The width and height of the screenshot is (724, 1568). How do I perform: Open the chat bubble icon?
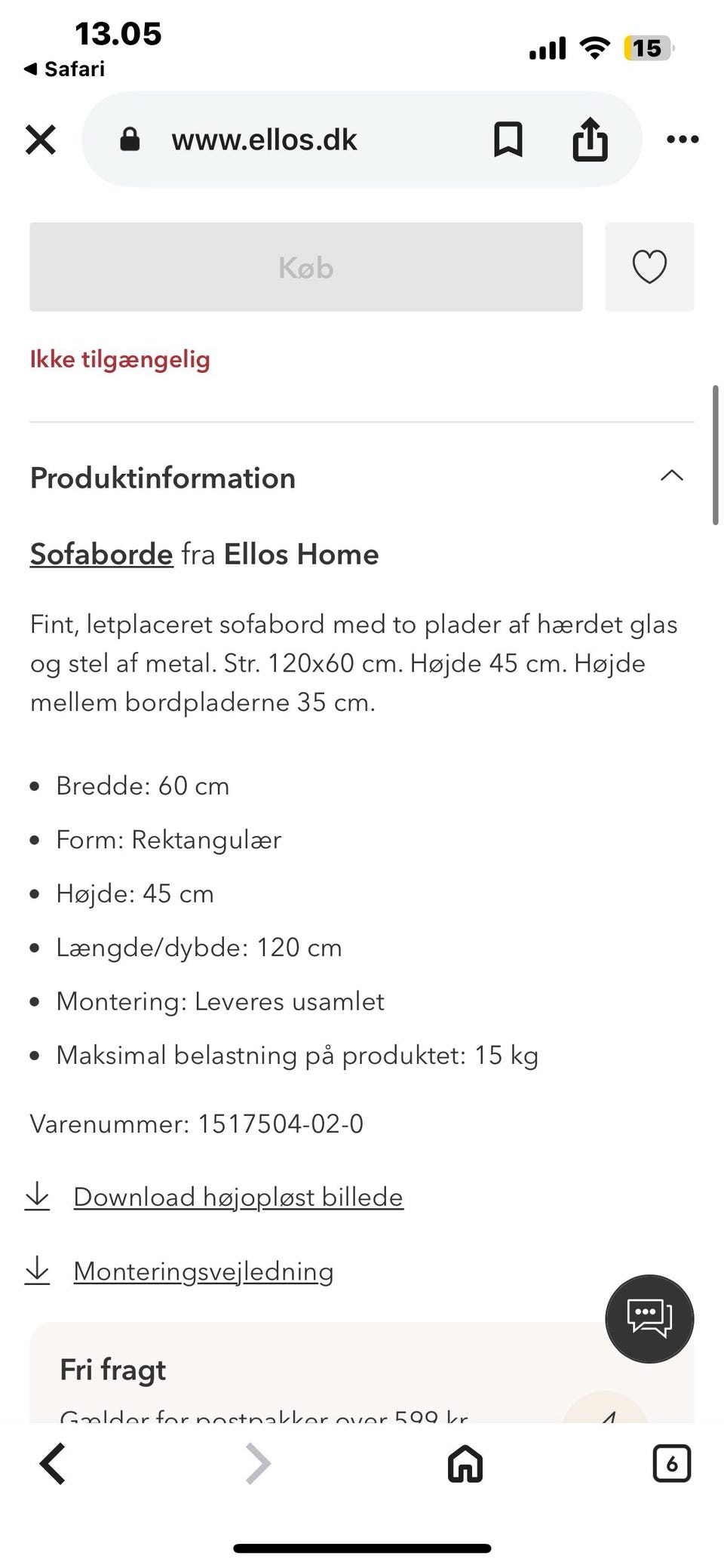coord(649,1319)
